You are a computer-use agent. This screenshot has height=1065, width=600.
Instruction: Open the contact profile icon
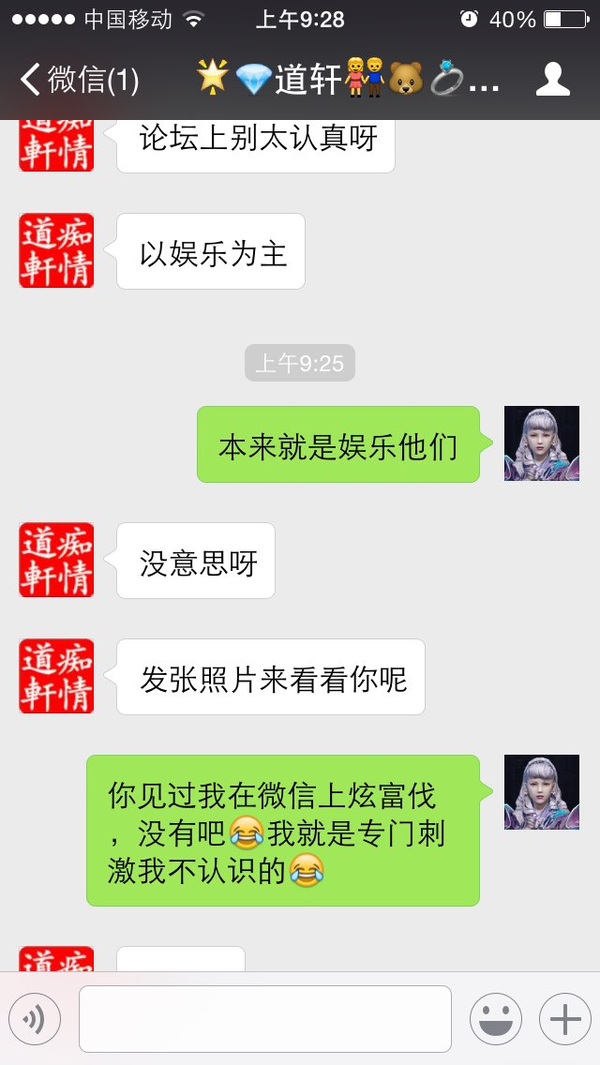point(552,79)
